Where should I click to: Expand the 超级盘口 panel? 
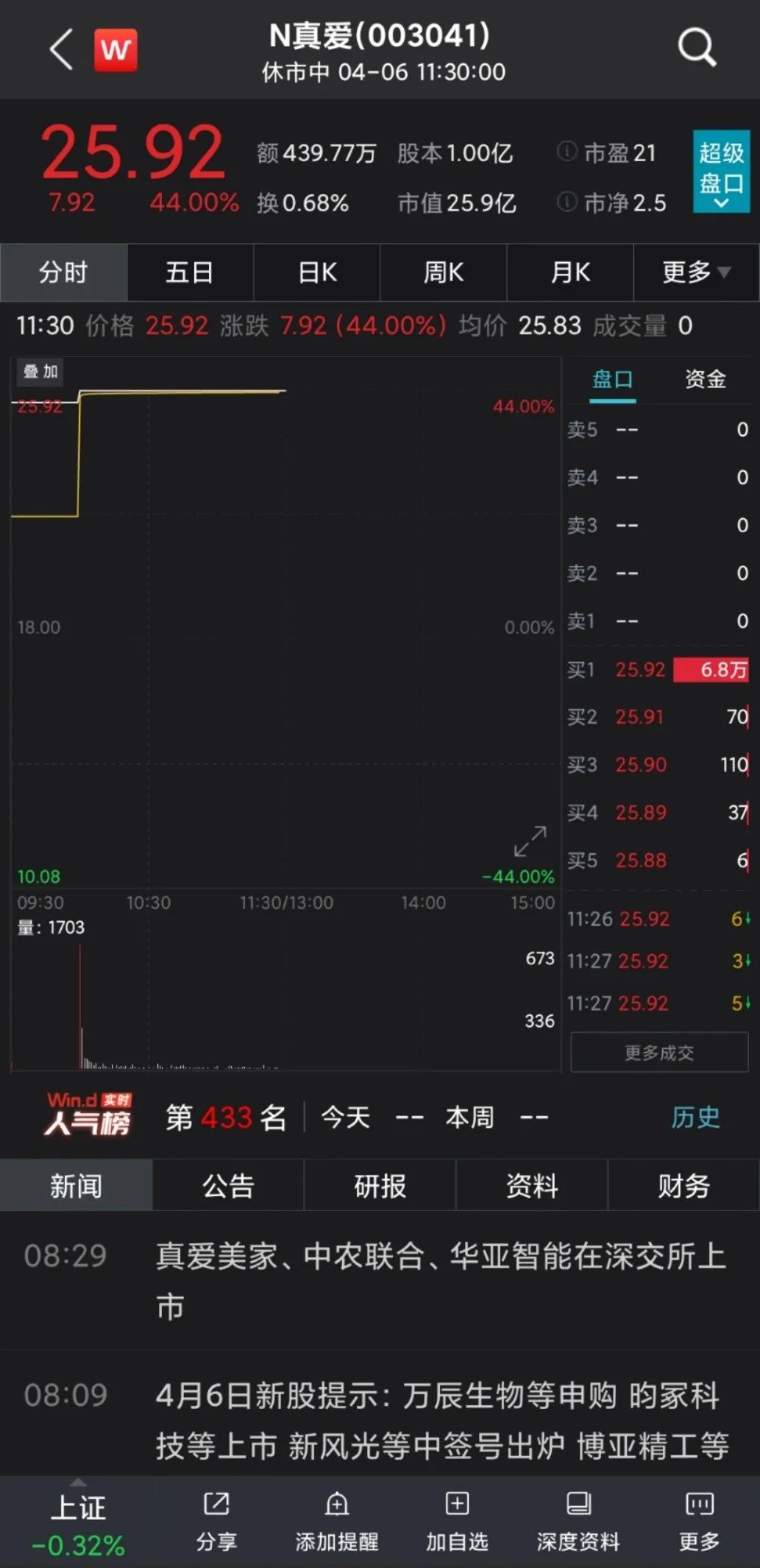[721, 172]
